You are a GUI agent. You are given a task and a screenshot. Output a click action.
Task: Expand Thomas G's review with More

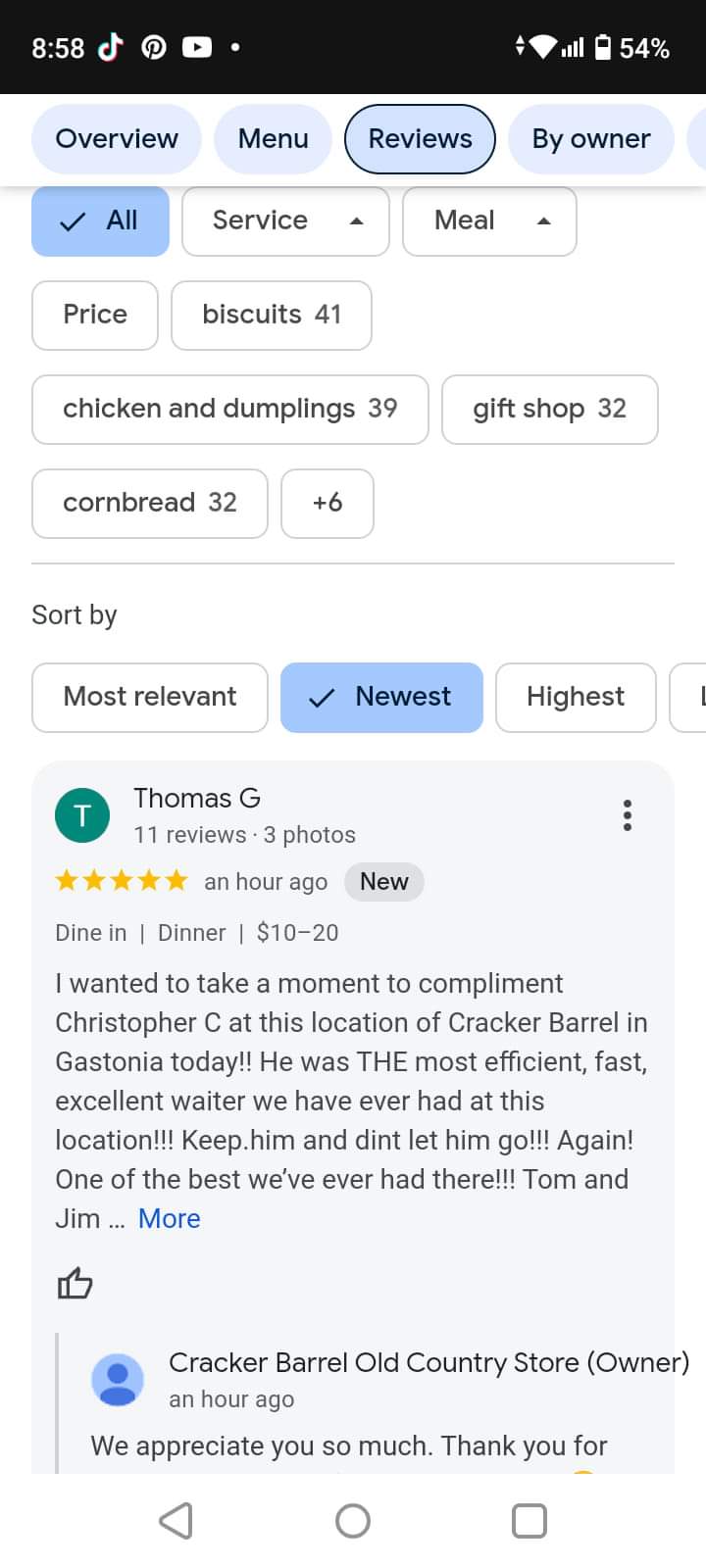pos(169,1218)
